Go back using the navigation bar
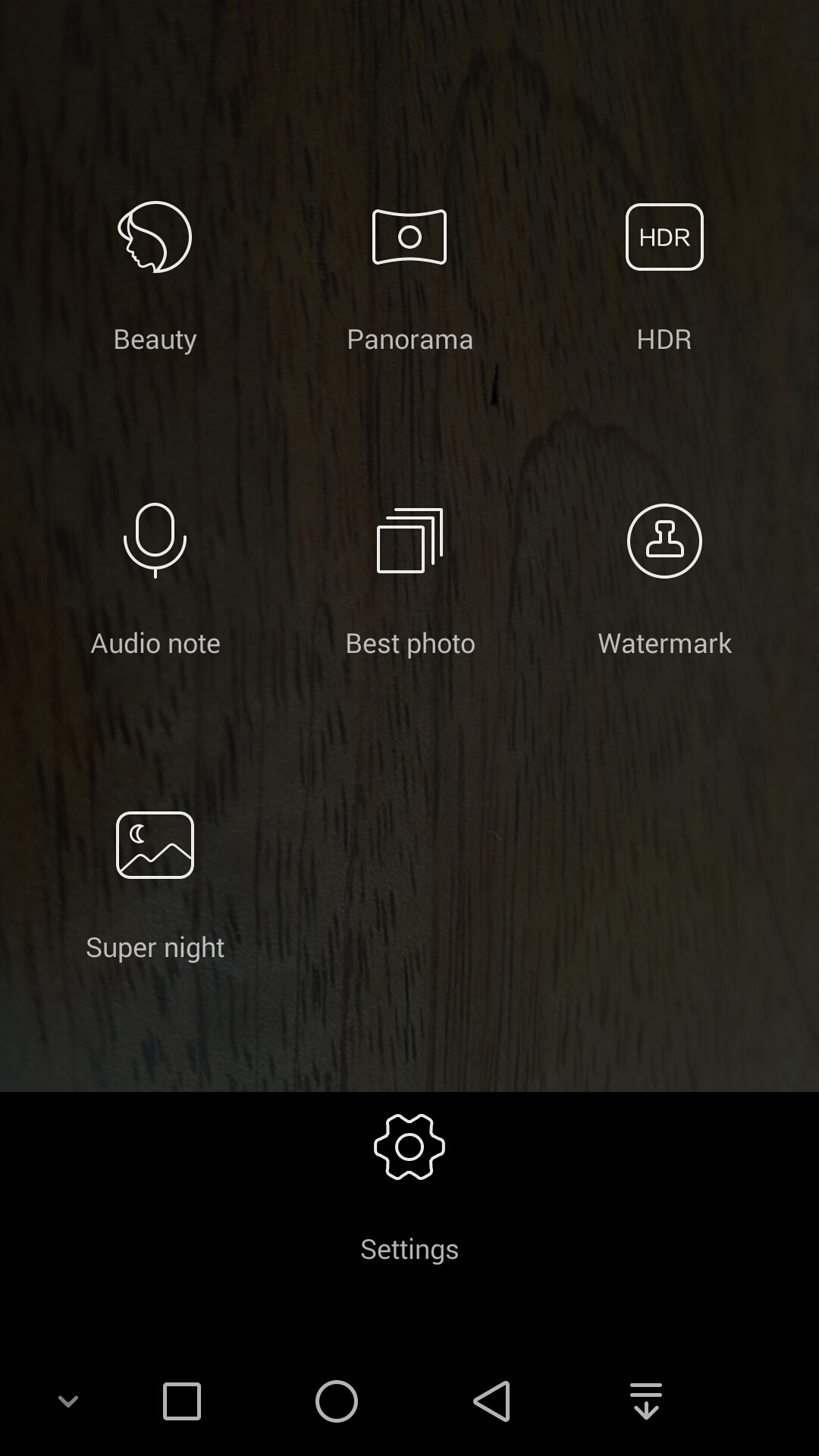Screen dimensions: 819x1456 492,1401
